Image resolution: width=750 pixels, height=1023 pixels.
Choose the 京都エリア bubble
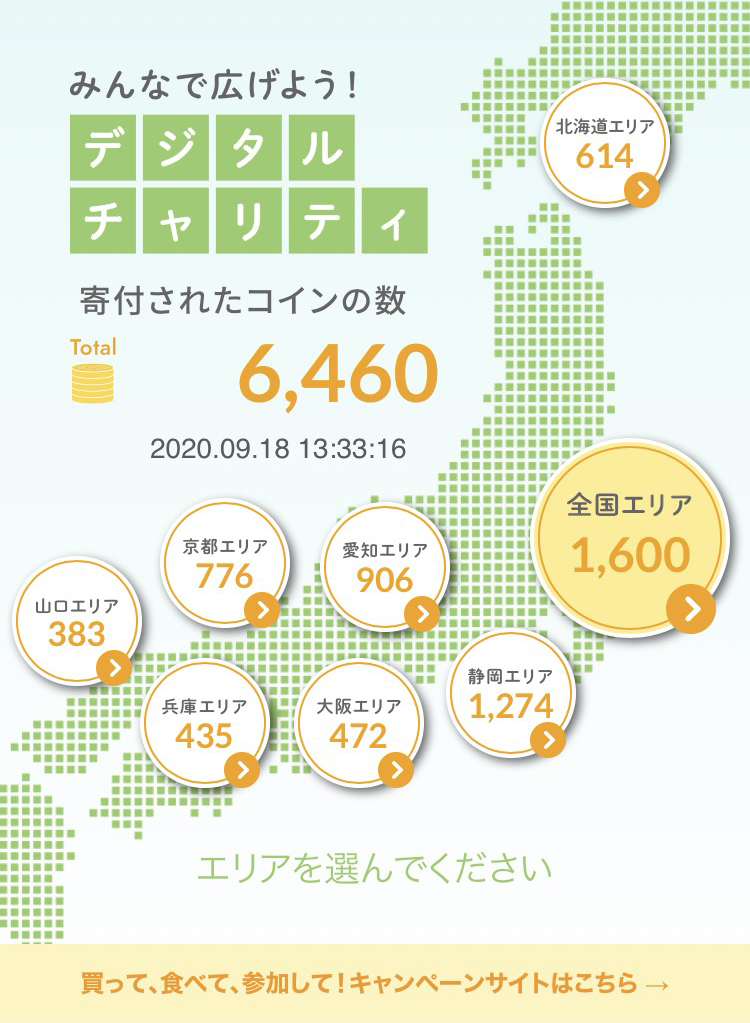224,566
